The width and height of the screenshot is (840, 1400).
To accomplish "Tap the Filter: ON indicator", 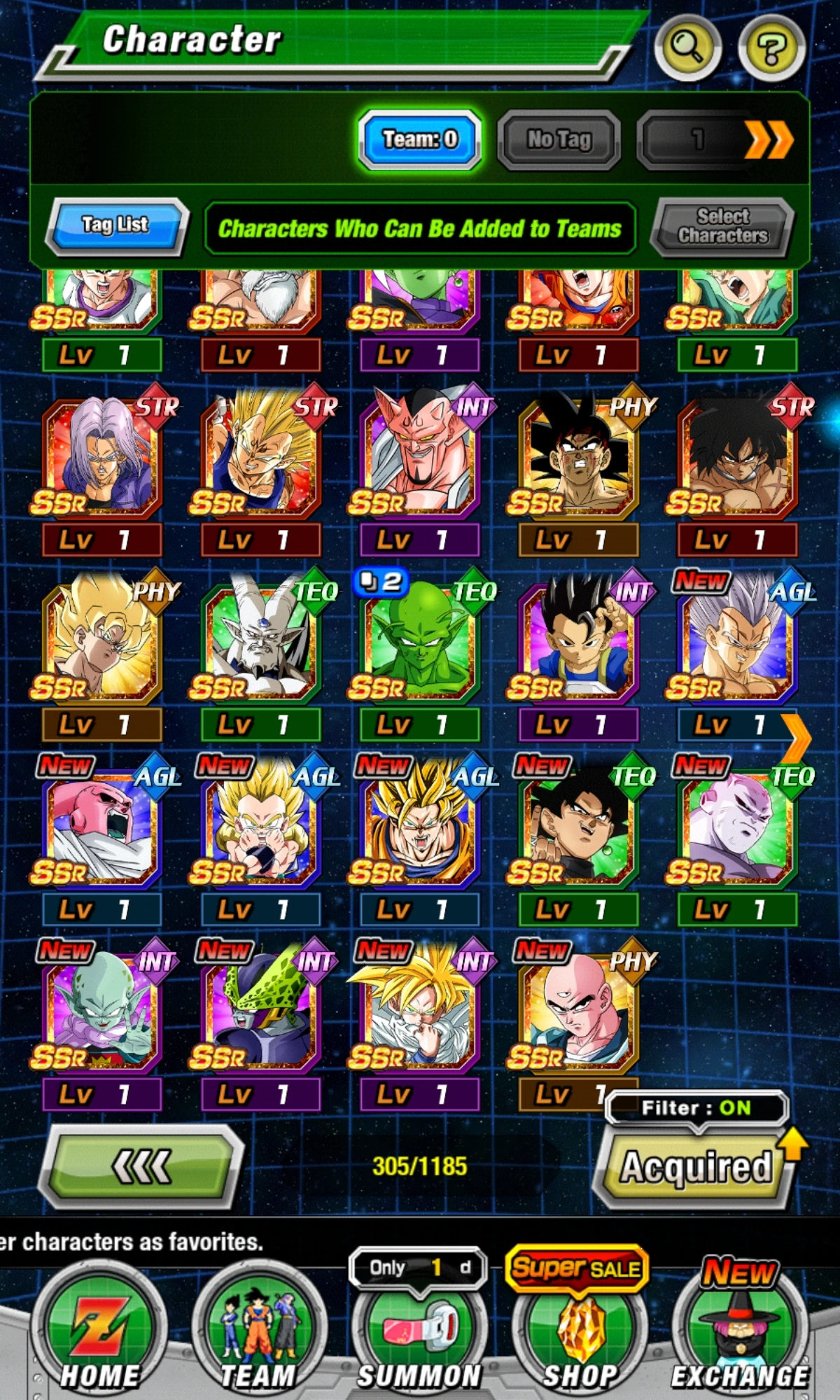I will [696, 1108].
